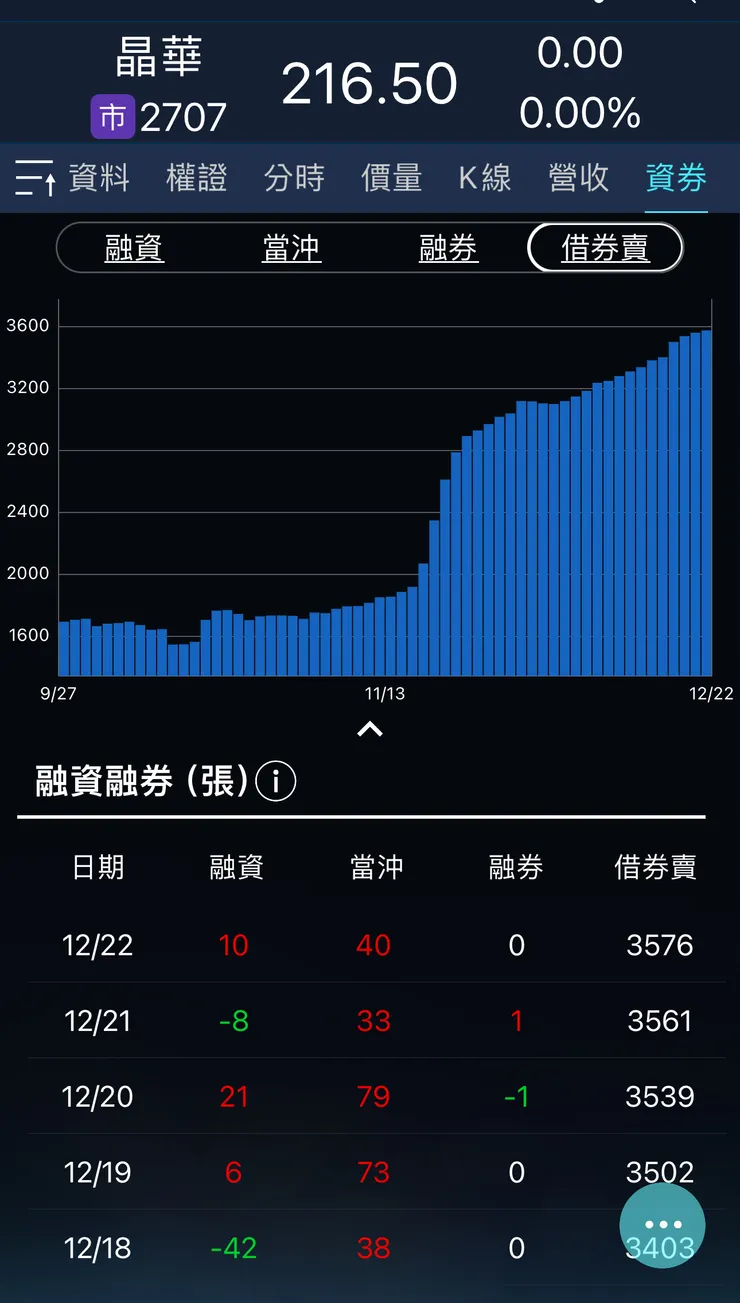Open the 價量 tab

(390, 178)
